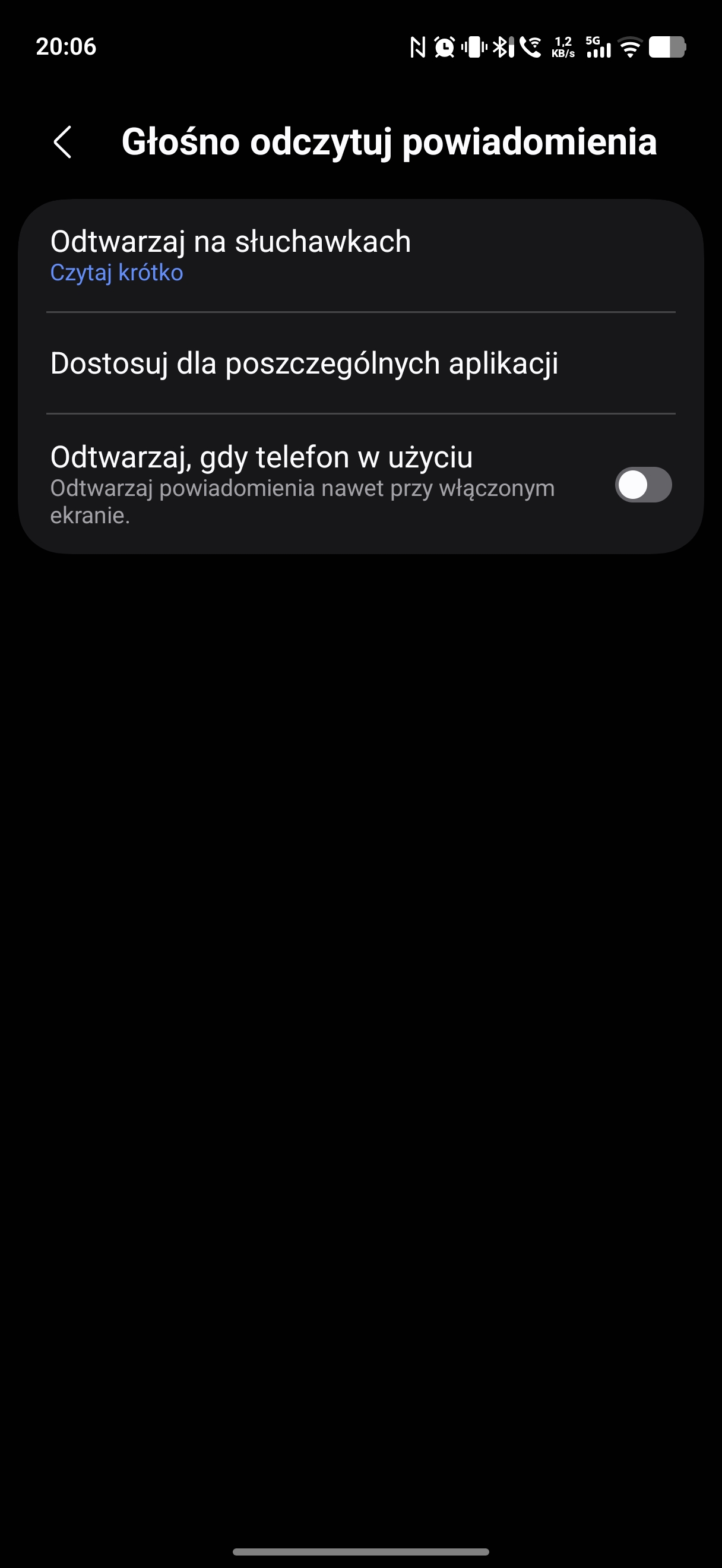Open Odtwarzaj na słuchawkach setting

tap(360, 255)
